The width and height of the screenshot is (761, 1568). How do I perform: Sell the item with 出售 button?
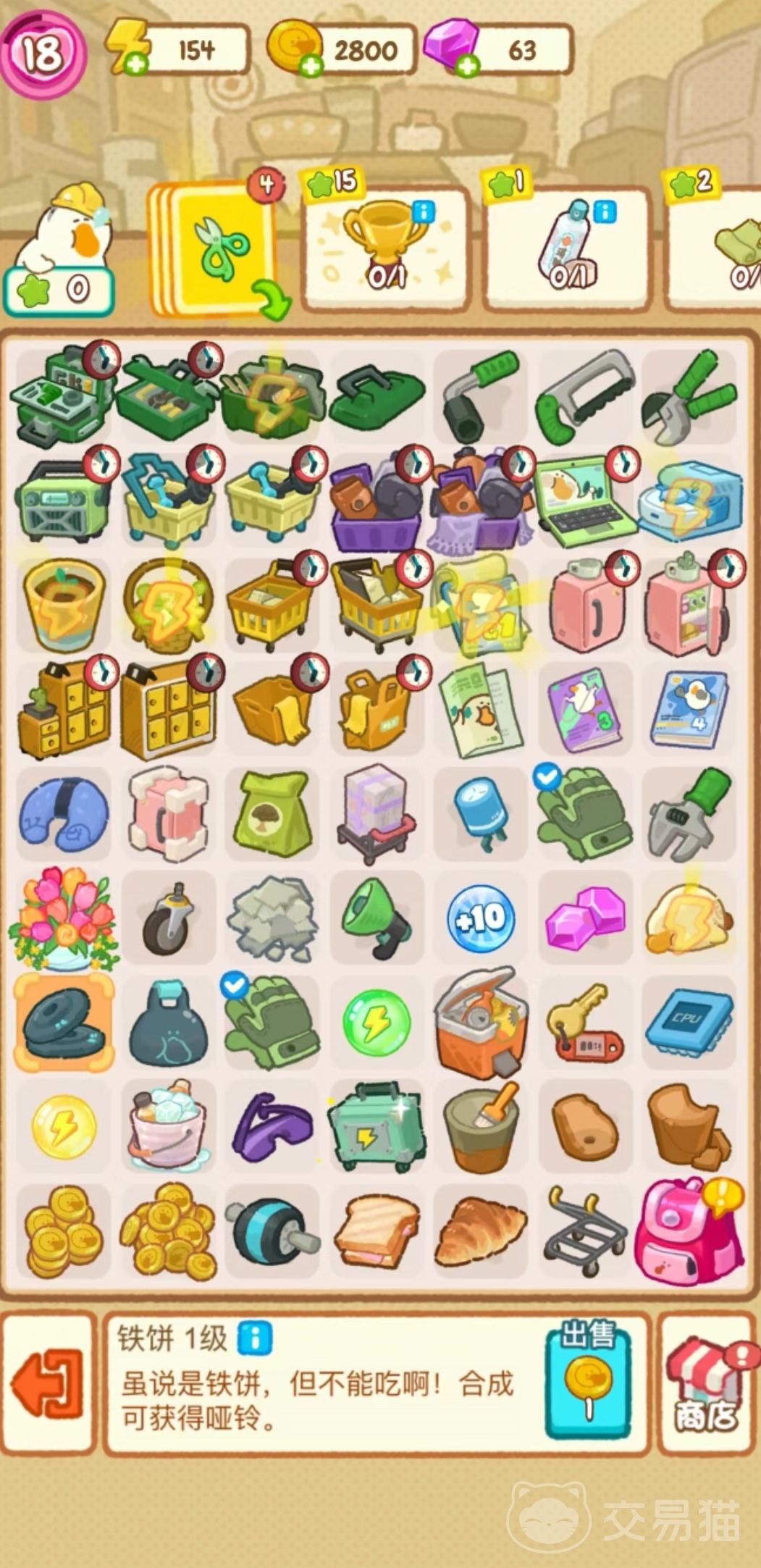[x=587, y=1384]
